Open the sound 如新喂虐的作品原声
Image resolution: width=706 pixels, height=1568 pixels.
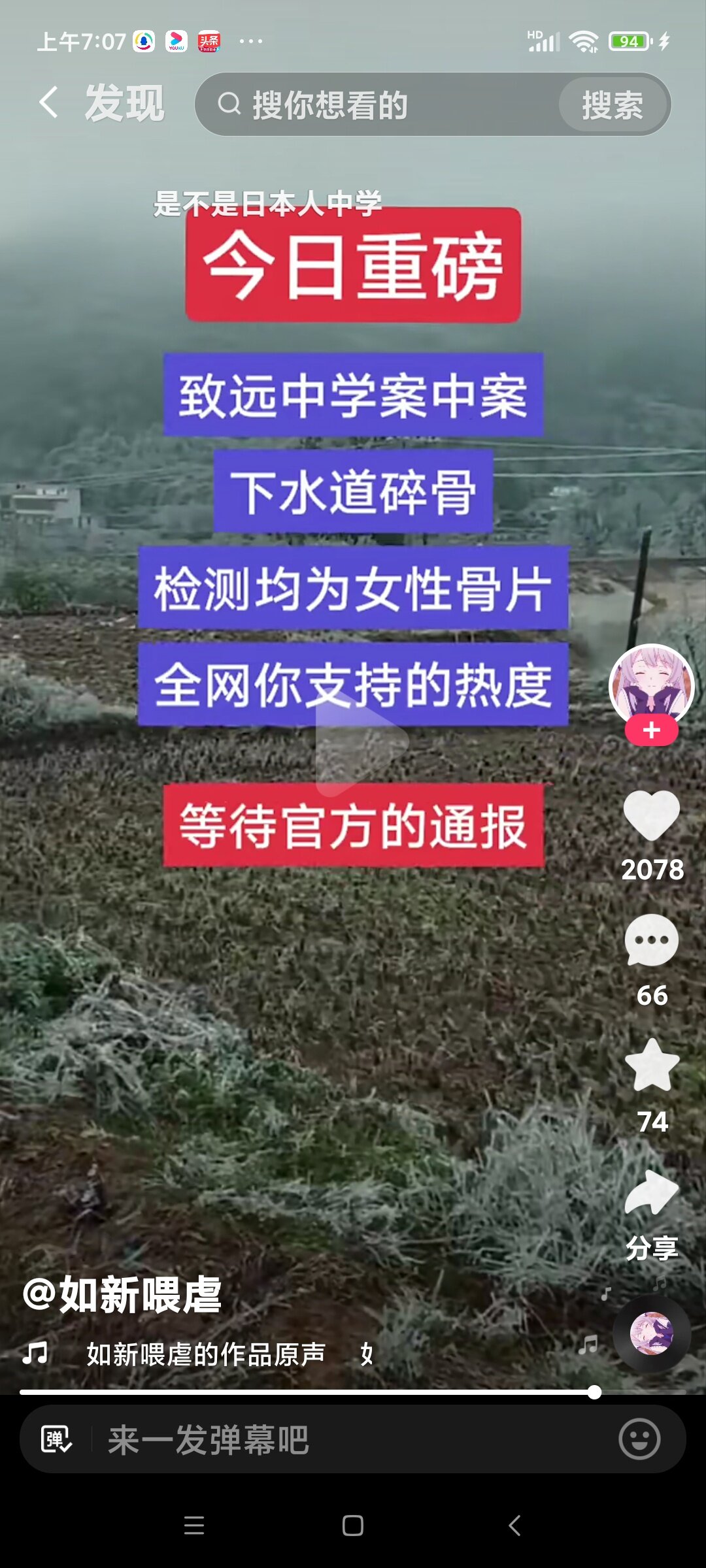pyautogui.click(x=205, y=1354)
